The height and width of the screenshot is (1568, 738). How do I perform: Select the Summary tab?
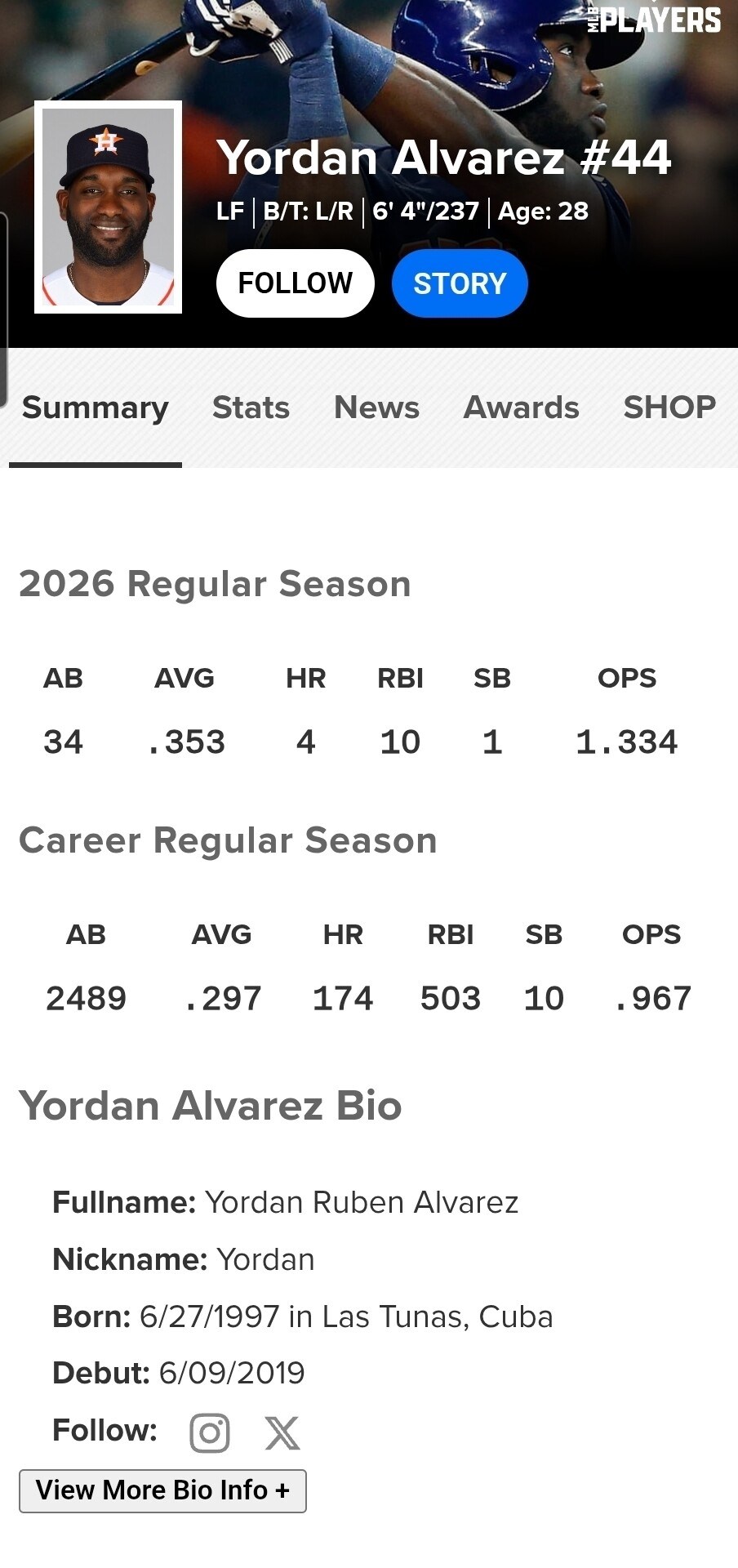[x=96, y=408]
